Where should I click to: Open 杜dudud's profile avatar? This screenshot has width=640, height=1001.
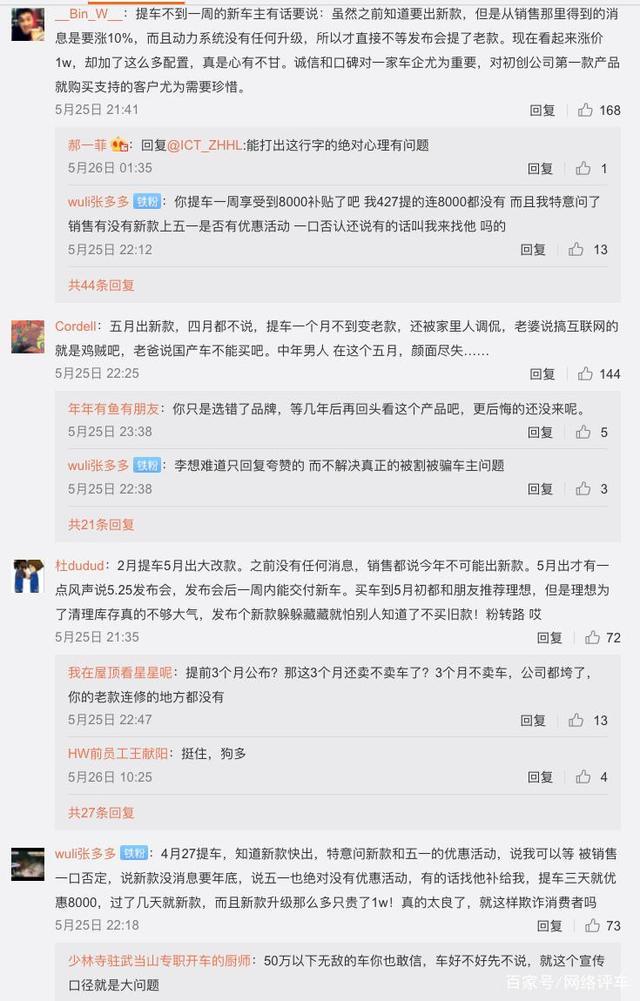(x=28, y=576)
